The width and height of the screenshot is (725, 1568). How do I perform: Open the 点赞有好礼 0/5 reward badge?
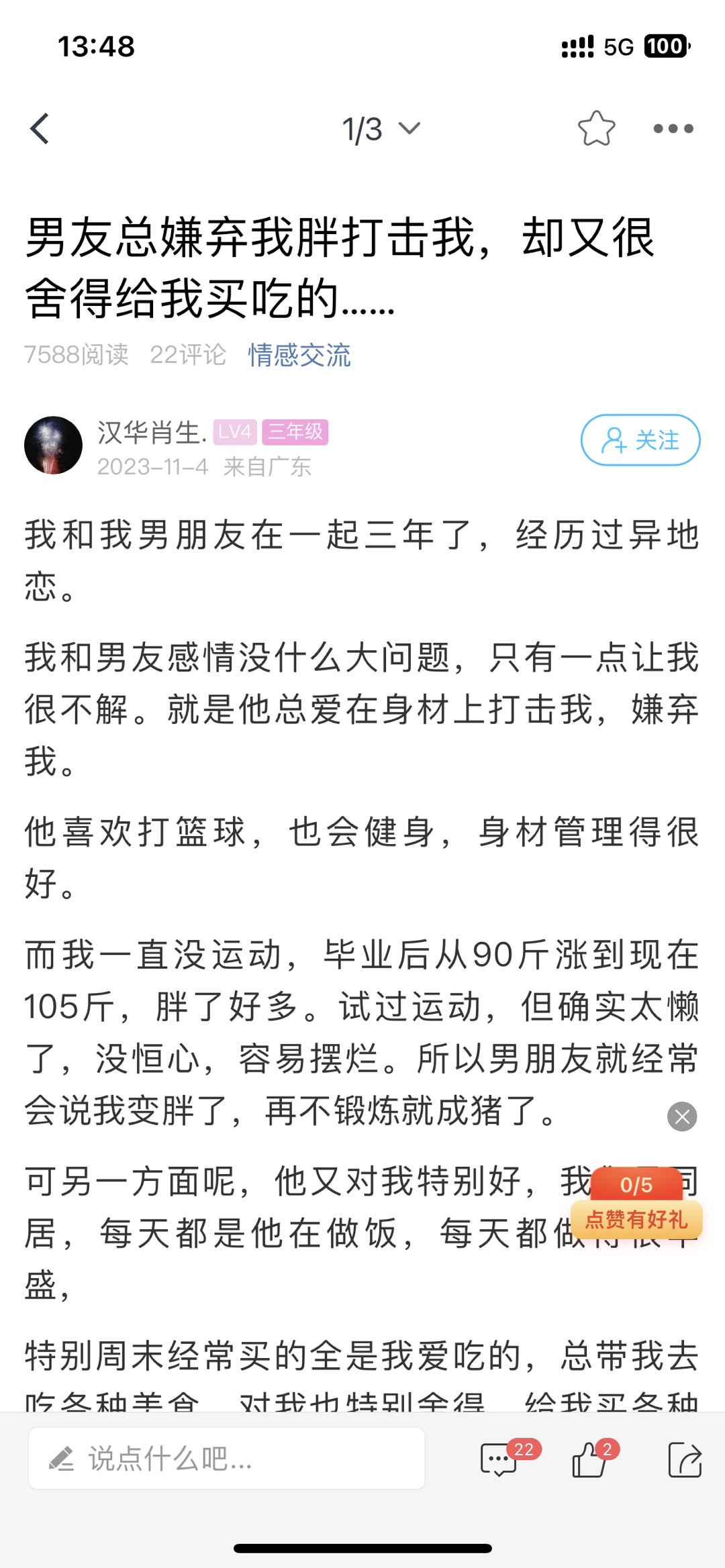coord(636,1204)
